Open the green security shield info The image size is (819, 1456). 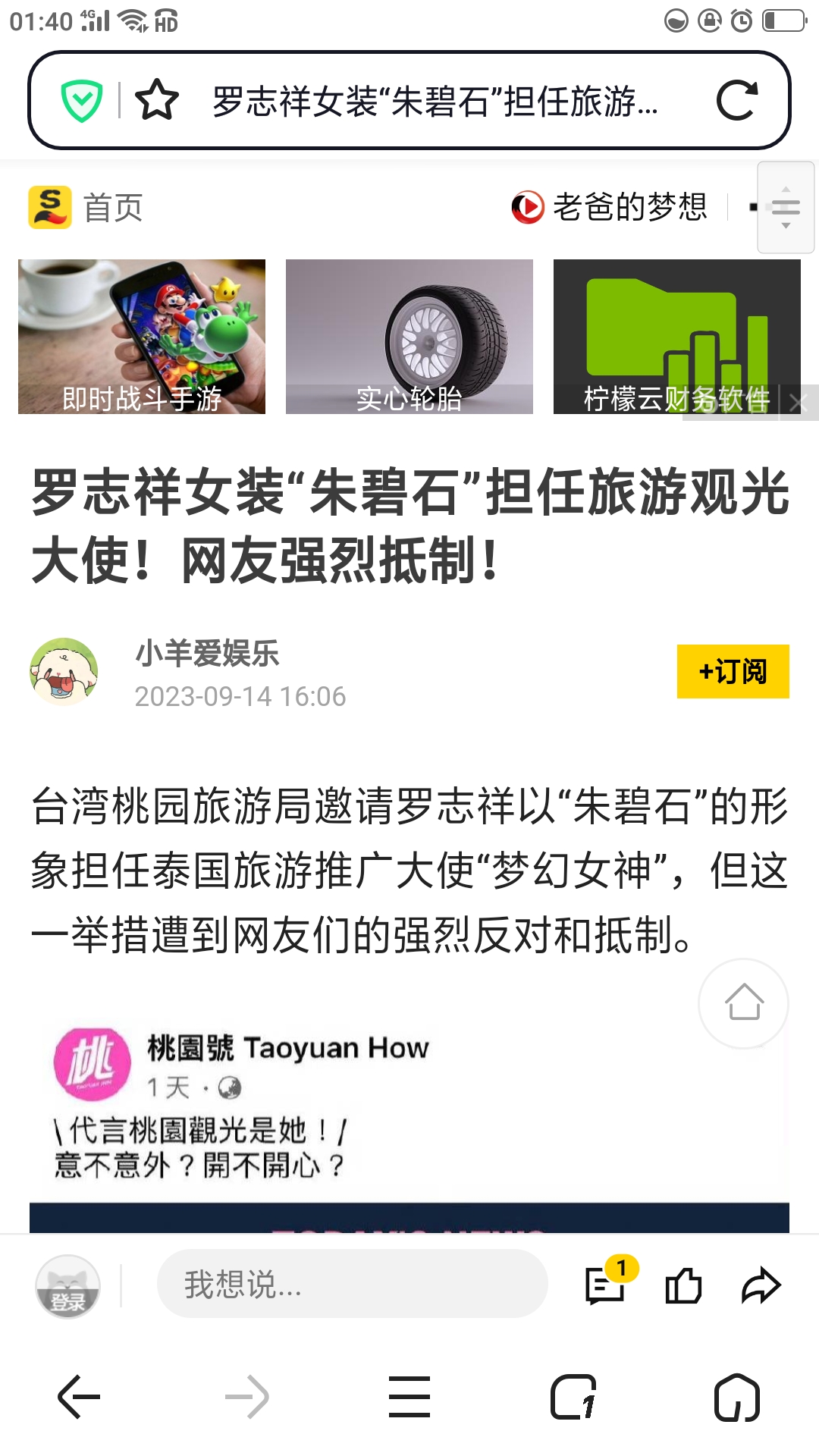[82, 100]
